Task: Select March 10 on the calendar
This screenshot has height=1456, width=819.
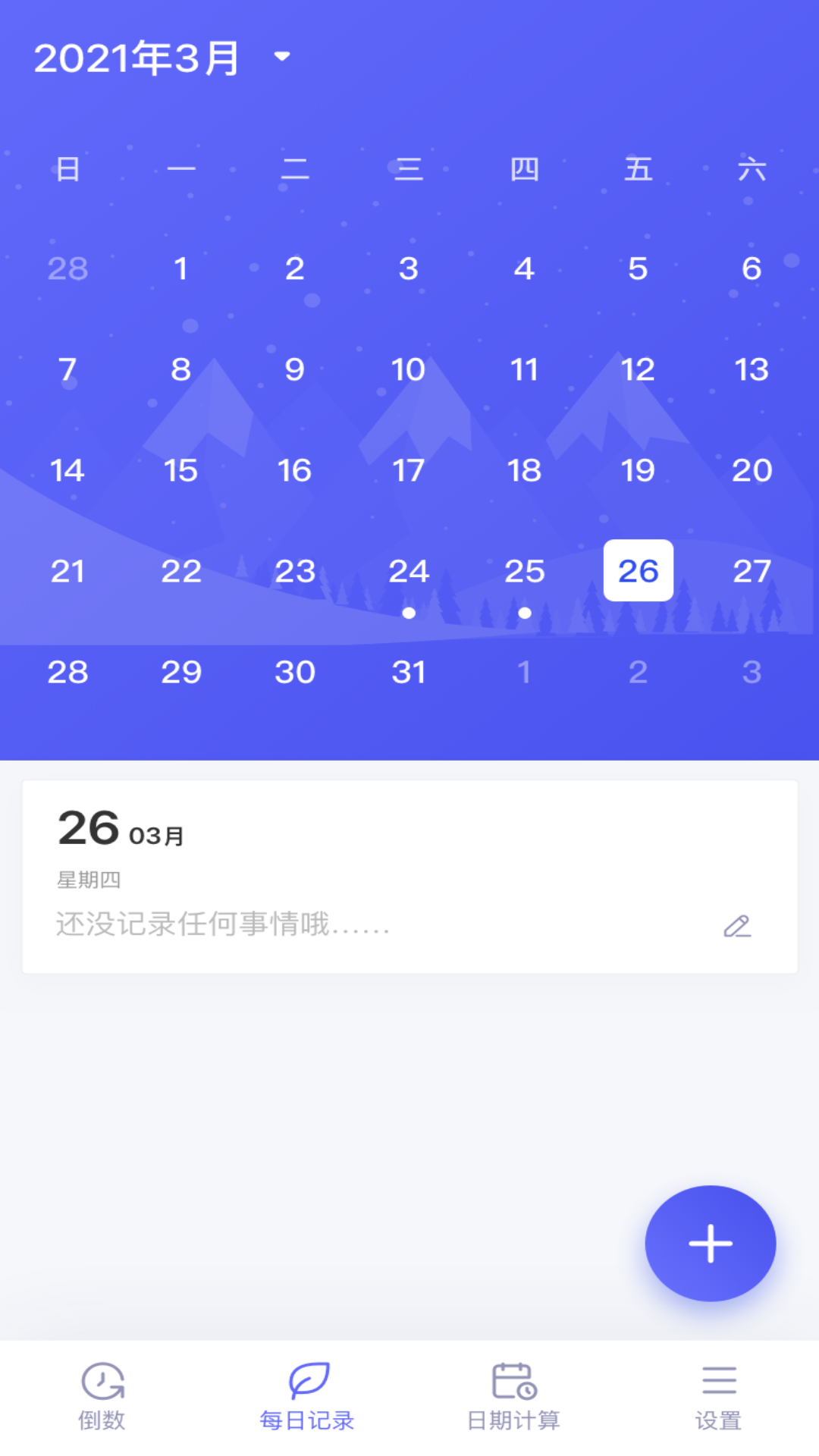Action: click(x=409, y=370)
